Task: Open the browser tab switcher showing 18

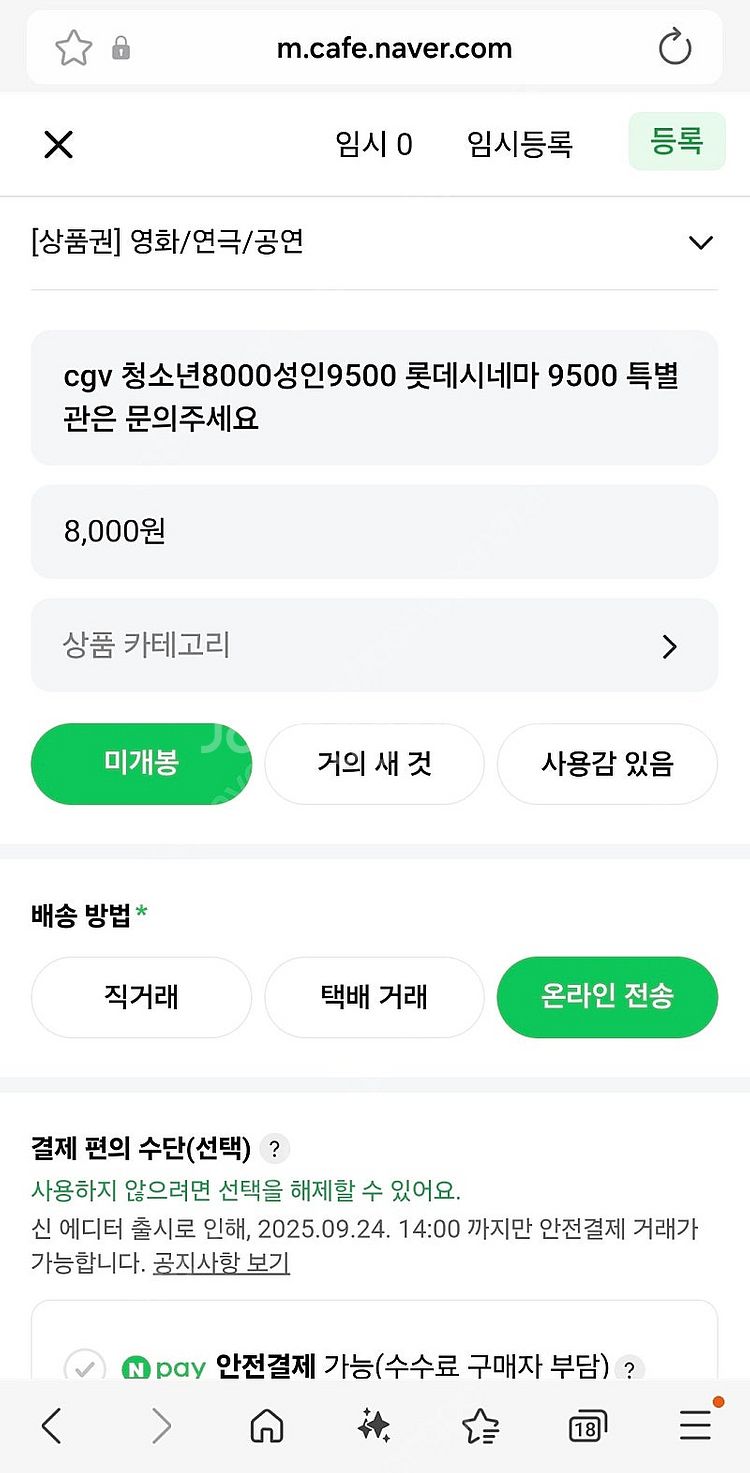Action: [x=587, y=1427]
